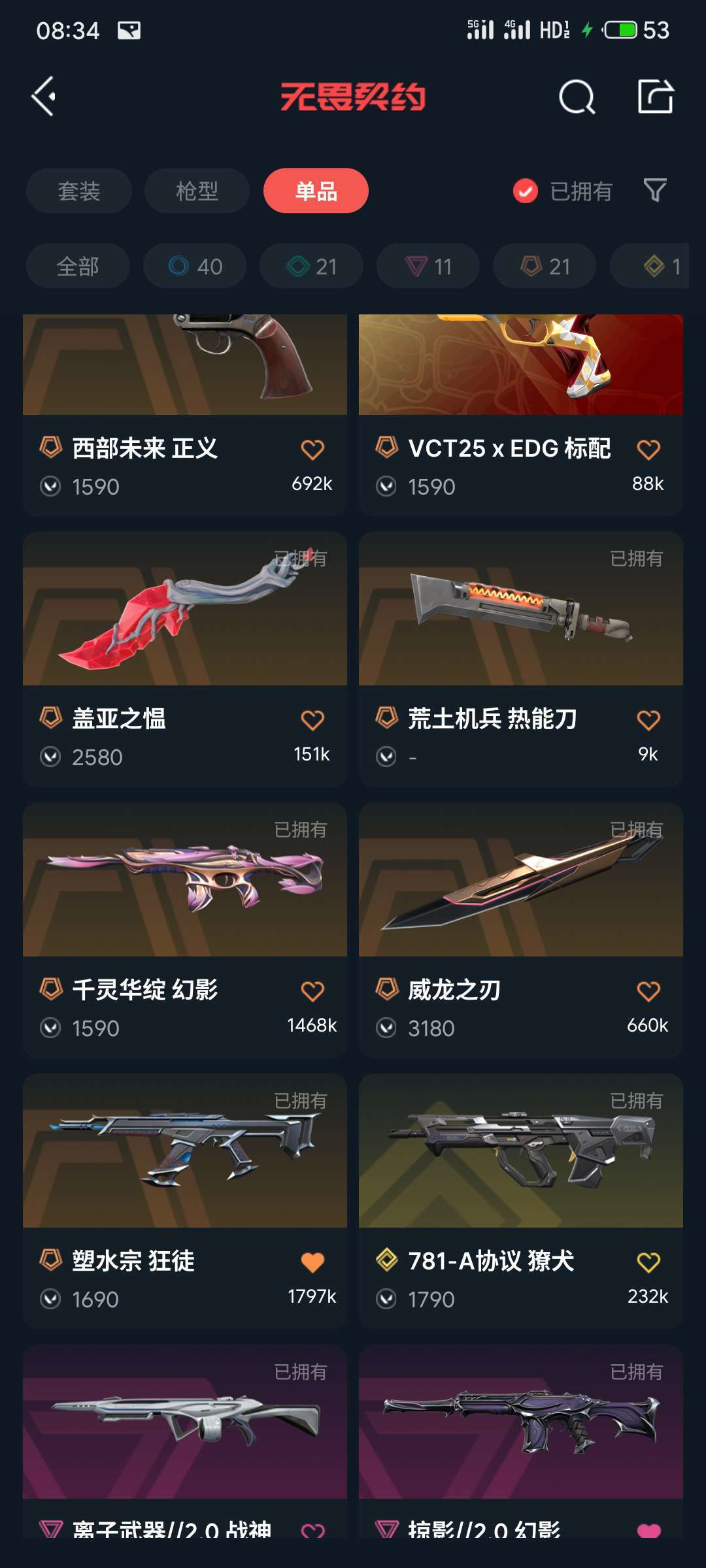Open the 荒土机兵 热能刀 skin card

521,659
